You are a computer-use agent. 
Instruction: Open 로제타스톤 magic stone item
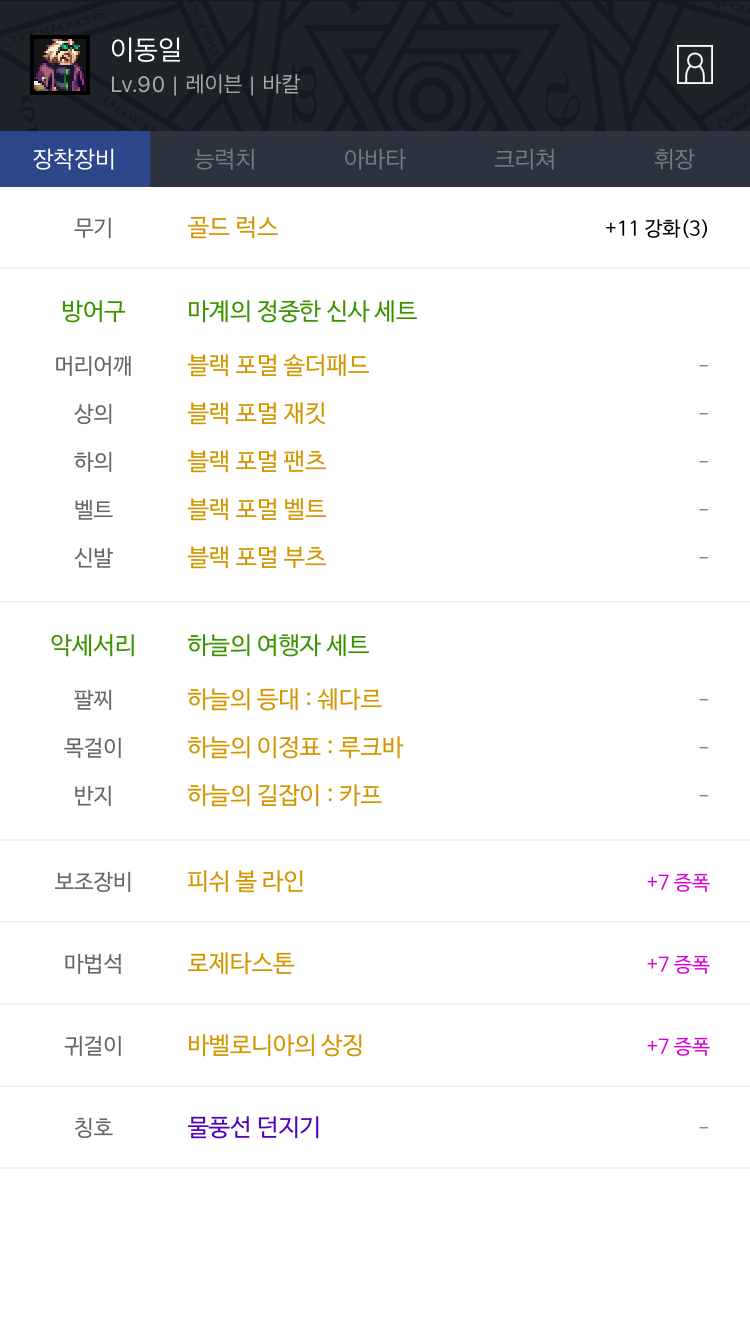pos(240,964)
